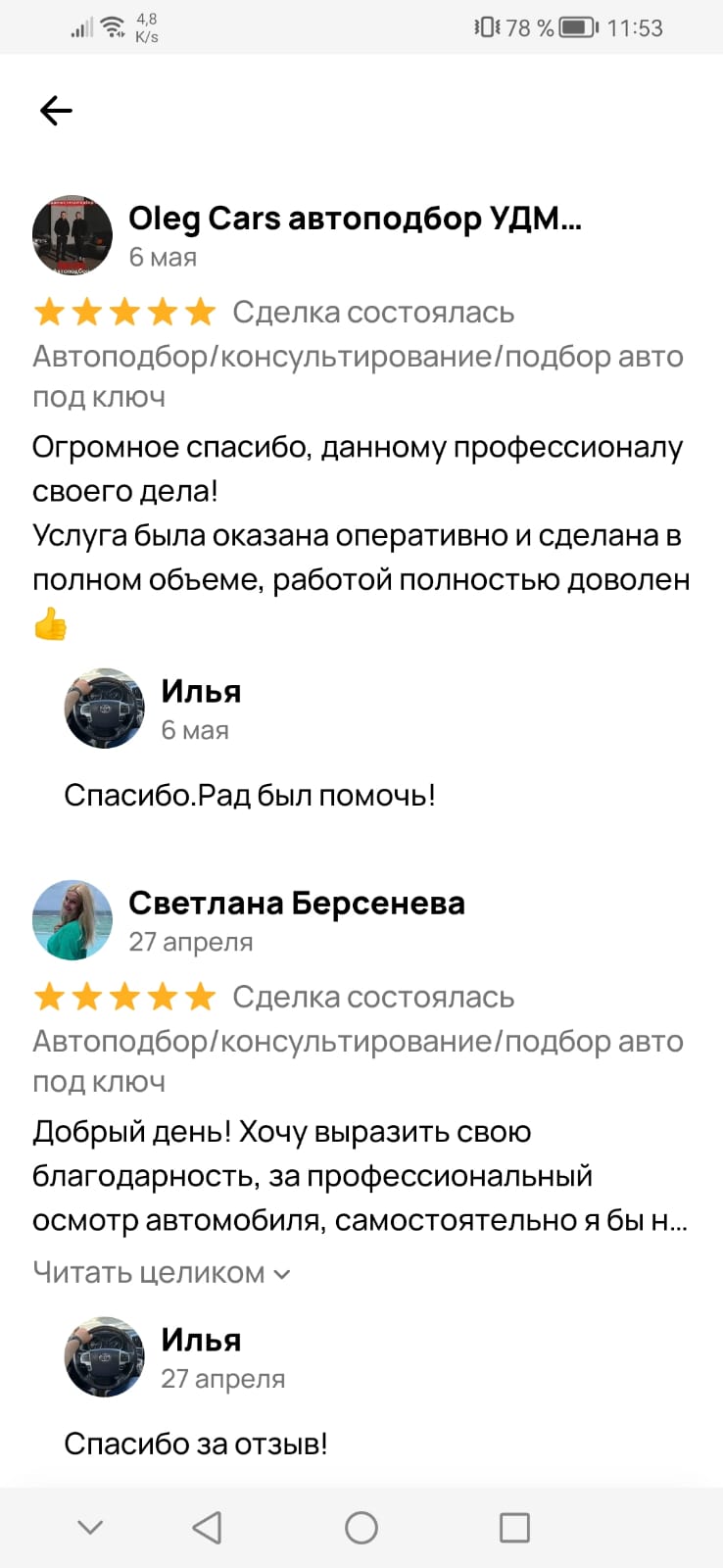Open Светлана Берсенева's profile
This screenshot has height=1568, width=723.
(296, 904)
